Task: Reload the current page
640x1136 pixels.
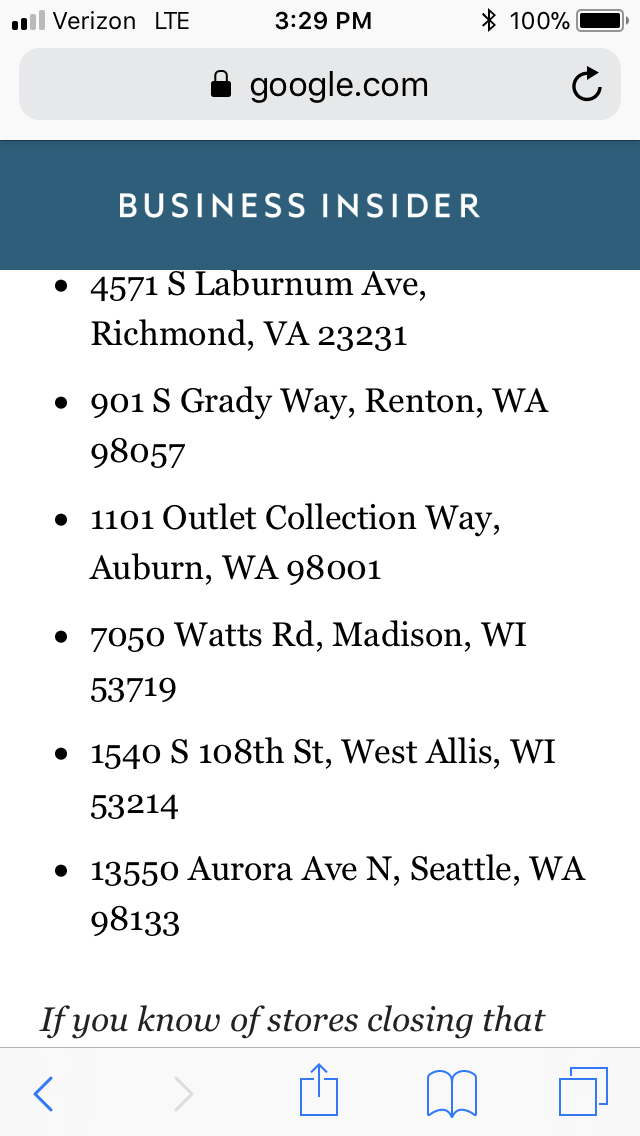Action: click(x=587, y=87)
